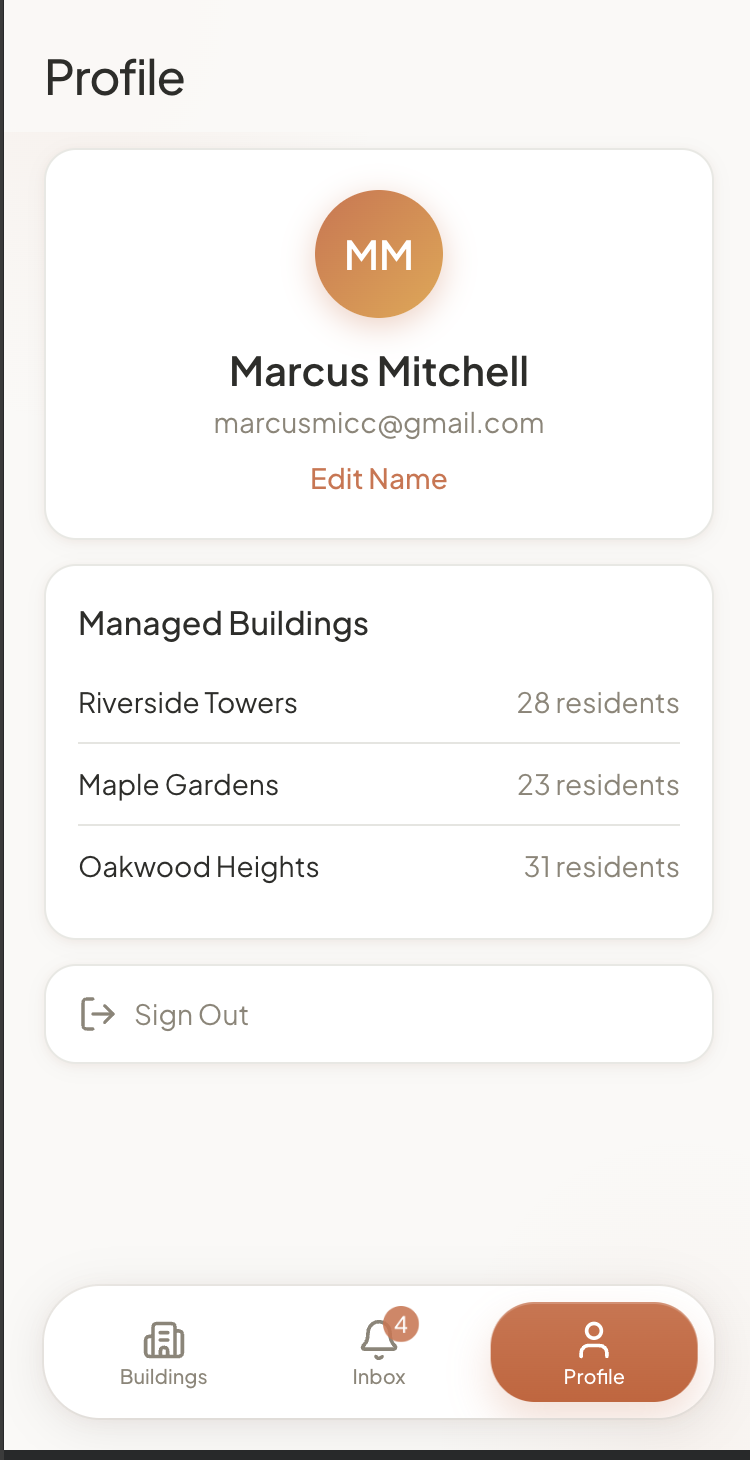Image resolution: width=750 pixels, height=1460 pixels.
Task: Switch to the Buildings tab
Action: [x=164, y=1352]
